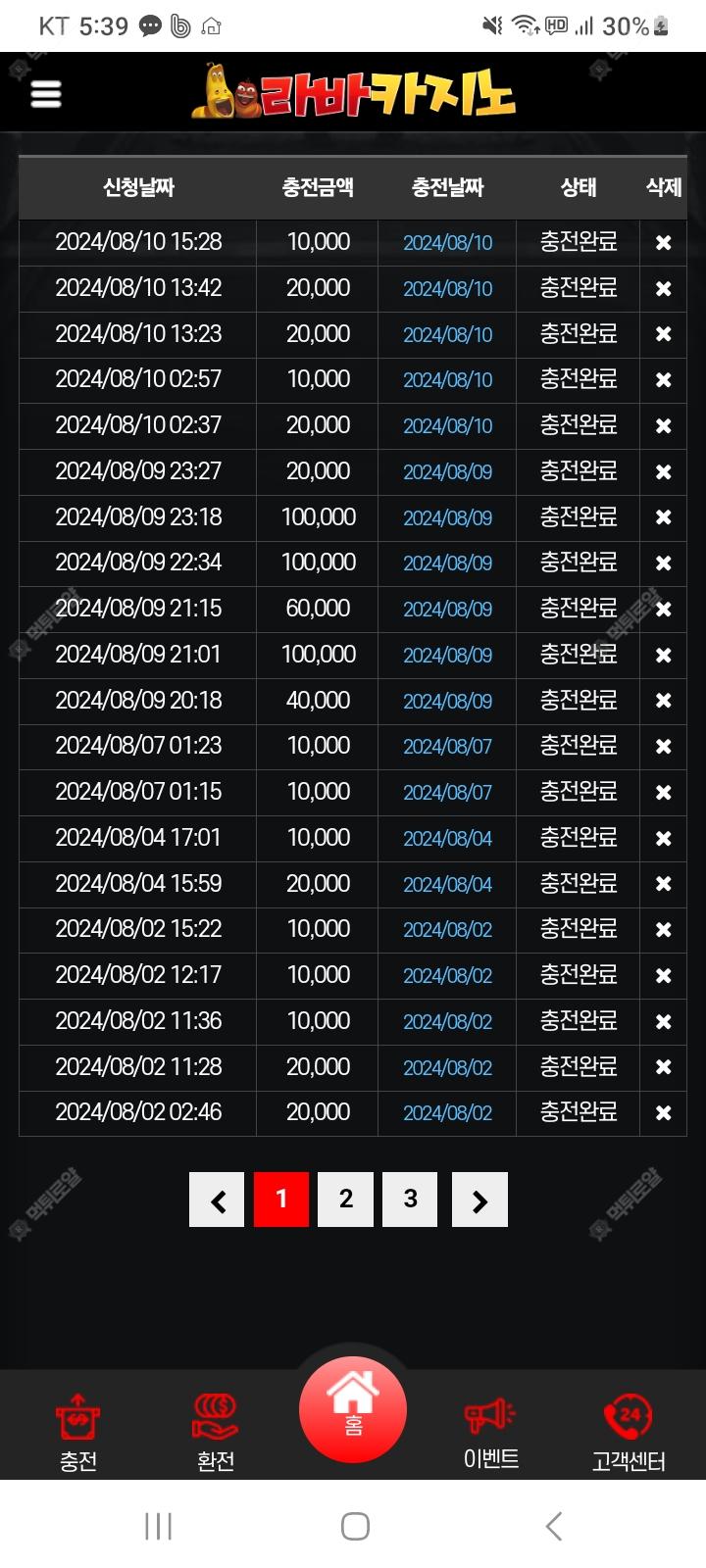Open system recent apps

click(x=158, y=1526)
